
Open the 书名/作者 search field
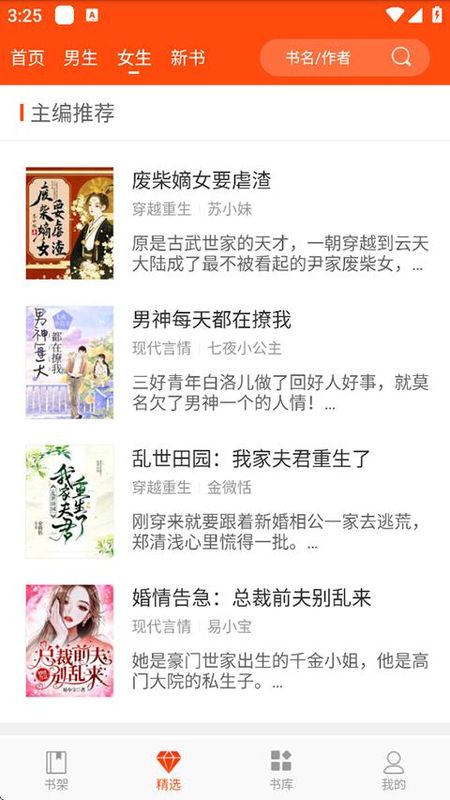point(345,58)
